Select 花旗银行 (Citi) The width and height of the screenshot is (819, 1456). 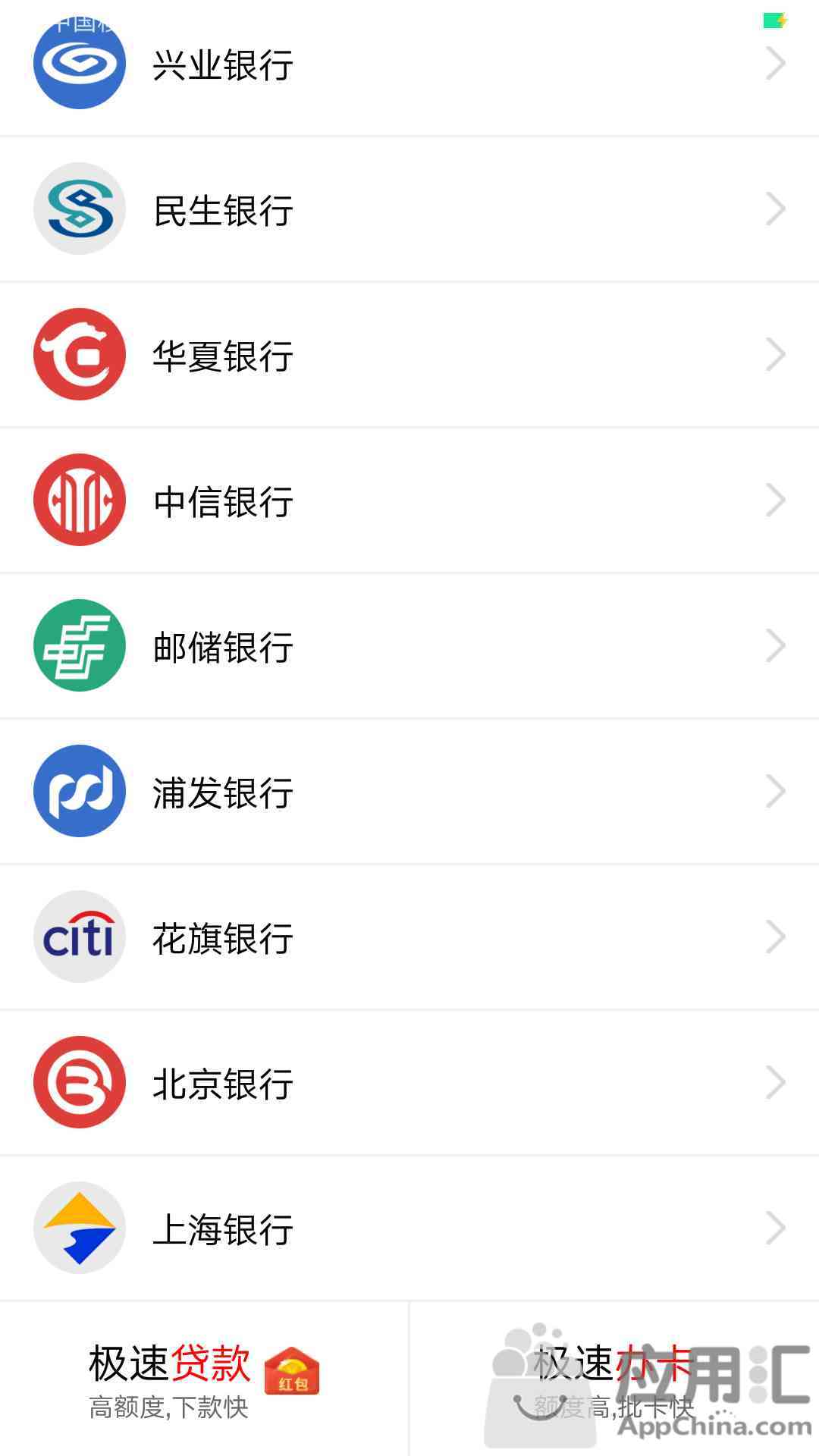tap(409, 937)
